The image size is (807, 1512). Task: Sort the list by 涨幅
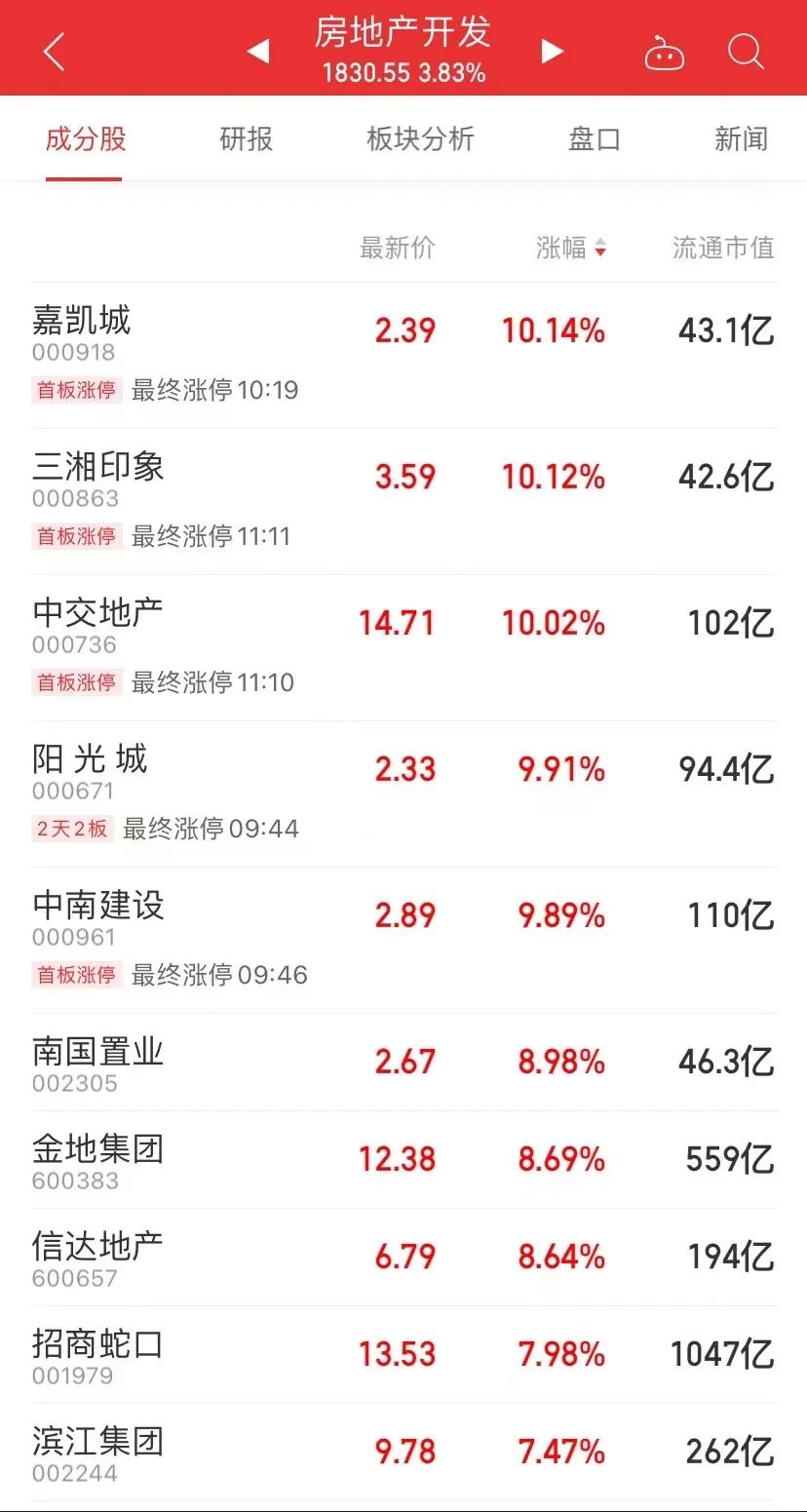click(x=571, y=249)
